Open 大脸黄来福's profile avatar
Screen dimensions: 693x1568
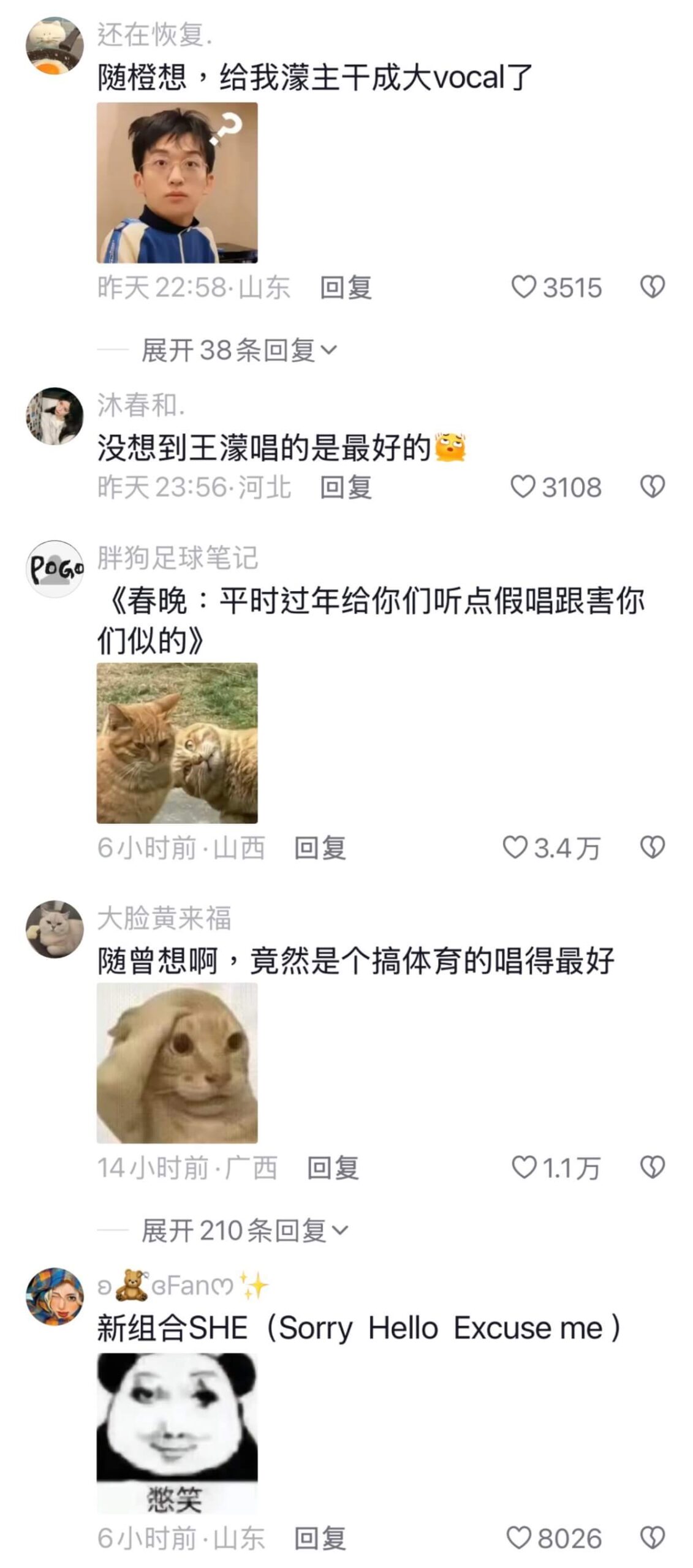(55, 929)
